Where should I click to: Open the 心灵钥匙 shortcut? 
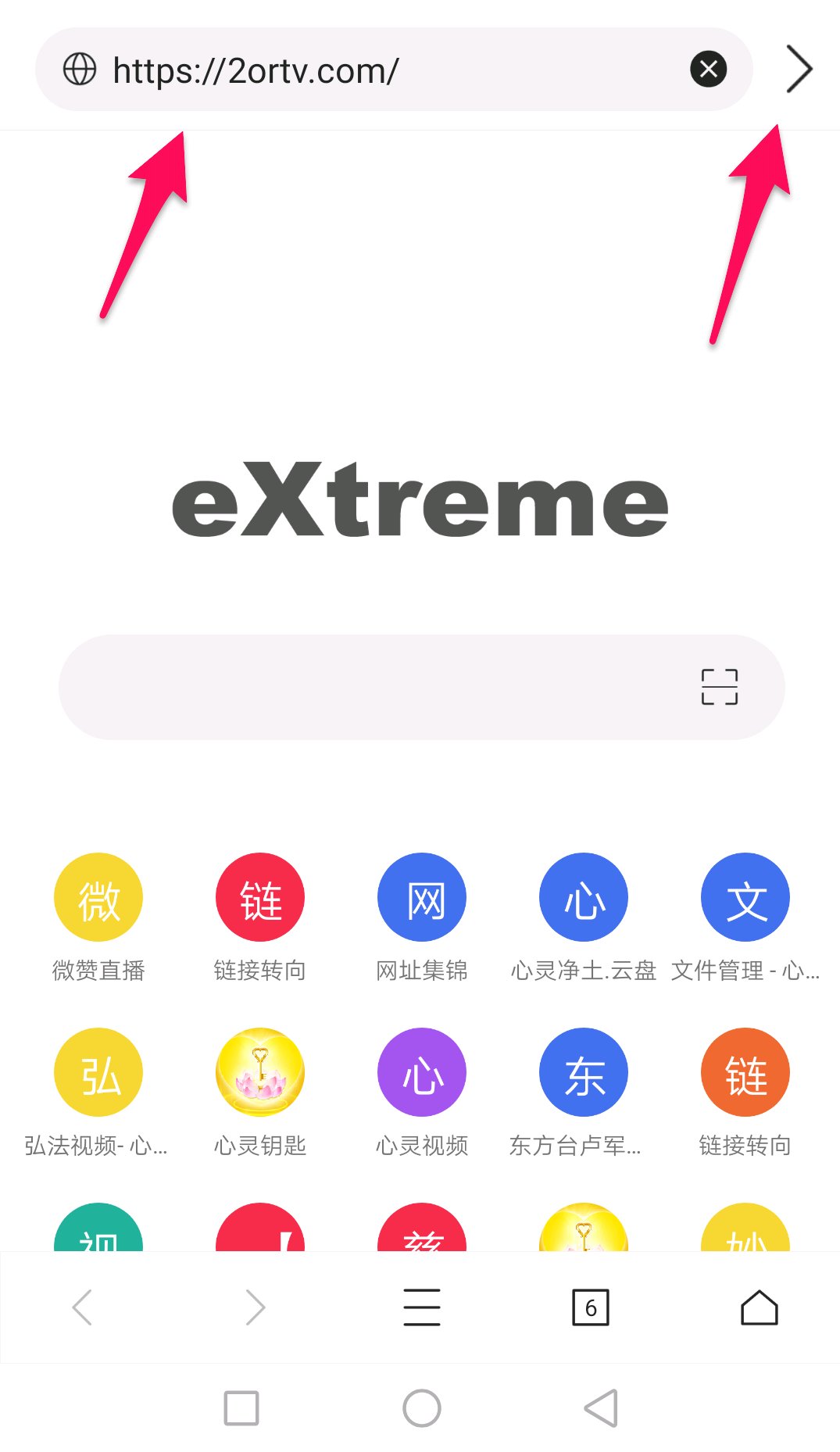[x=260, y=1072]
